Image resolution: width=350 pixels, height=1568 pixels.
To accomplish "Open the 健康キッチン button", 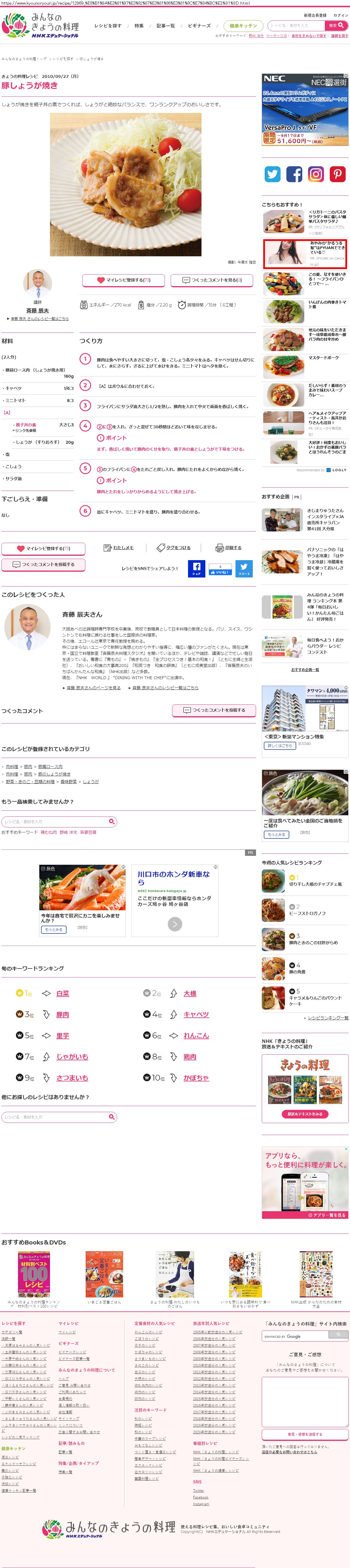I will coord(243,25).
